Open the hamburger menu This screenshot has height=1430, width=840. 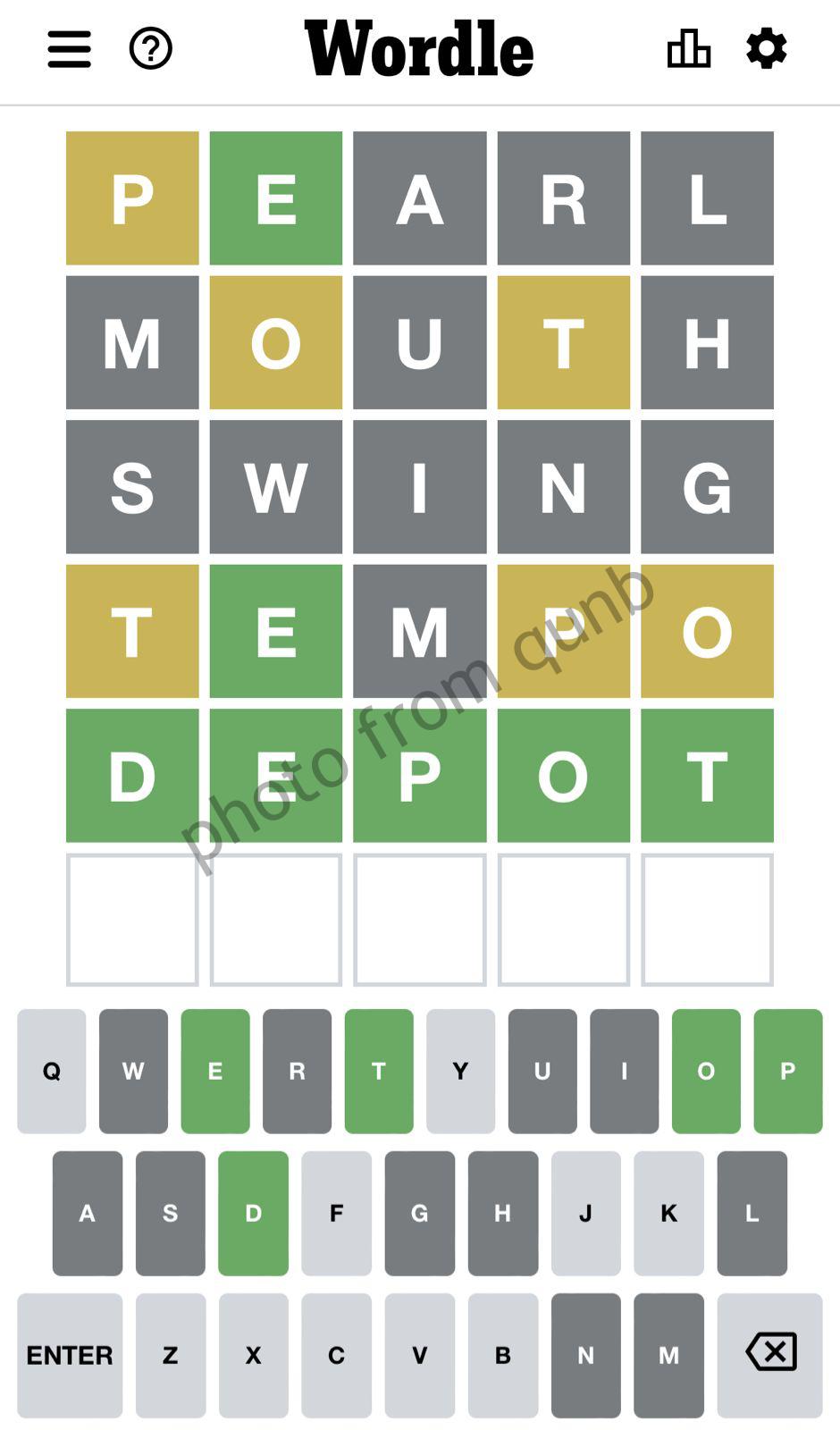(x=69, y=49)
